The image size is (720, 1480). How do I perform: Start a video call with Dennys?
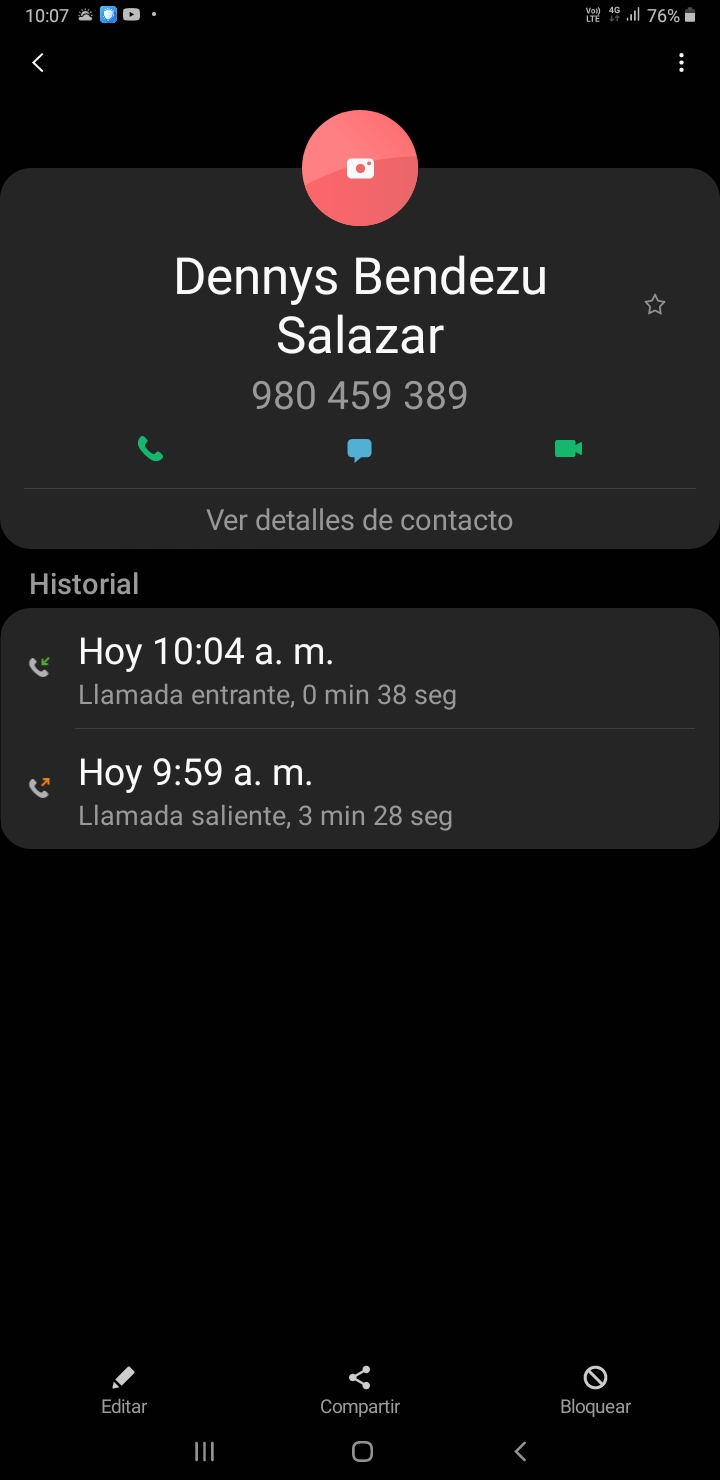click(x=569, y=449)
